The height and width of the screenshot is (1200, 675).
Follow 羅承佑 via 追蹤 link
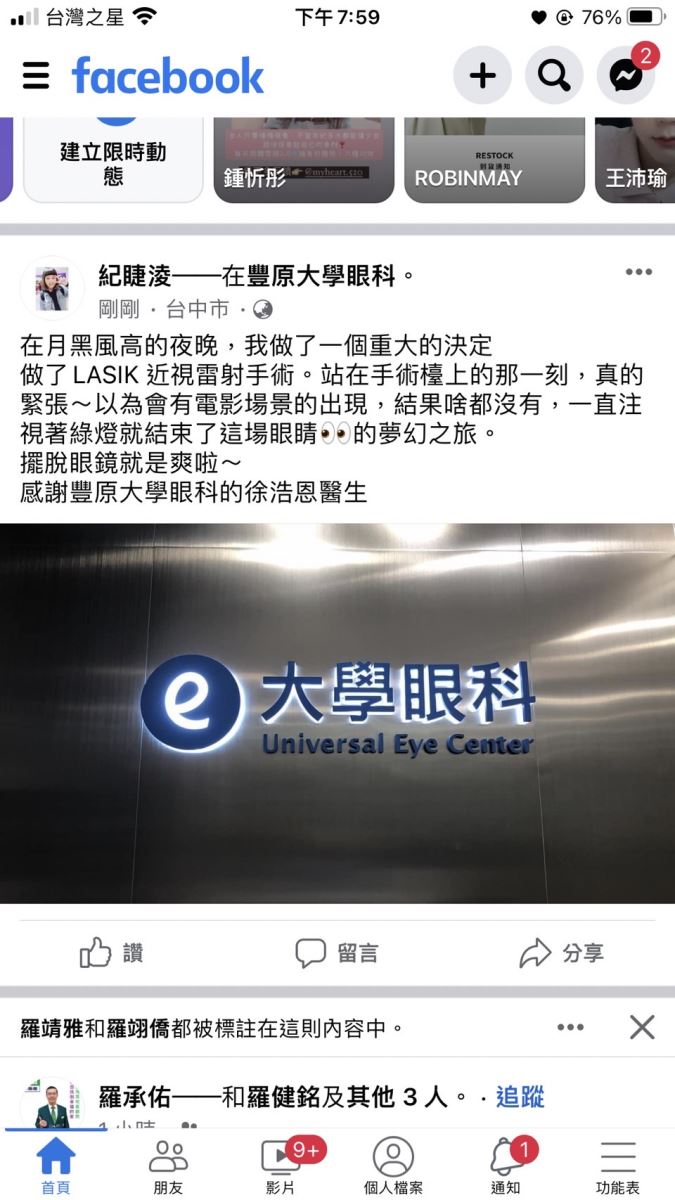click(520, 1097)
